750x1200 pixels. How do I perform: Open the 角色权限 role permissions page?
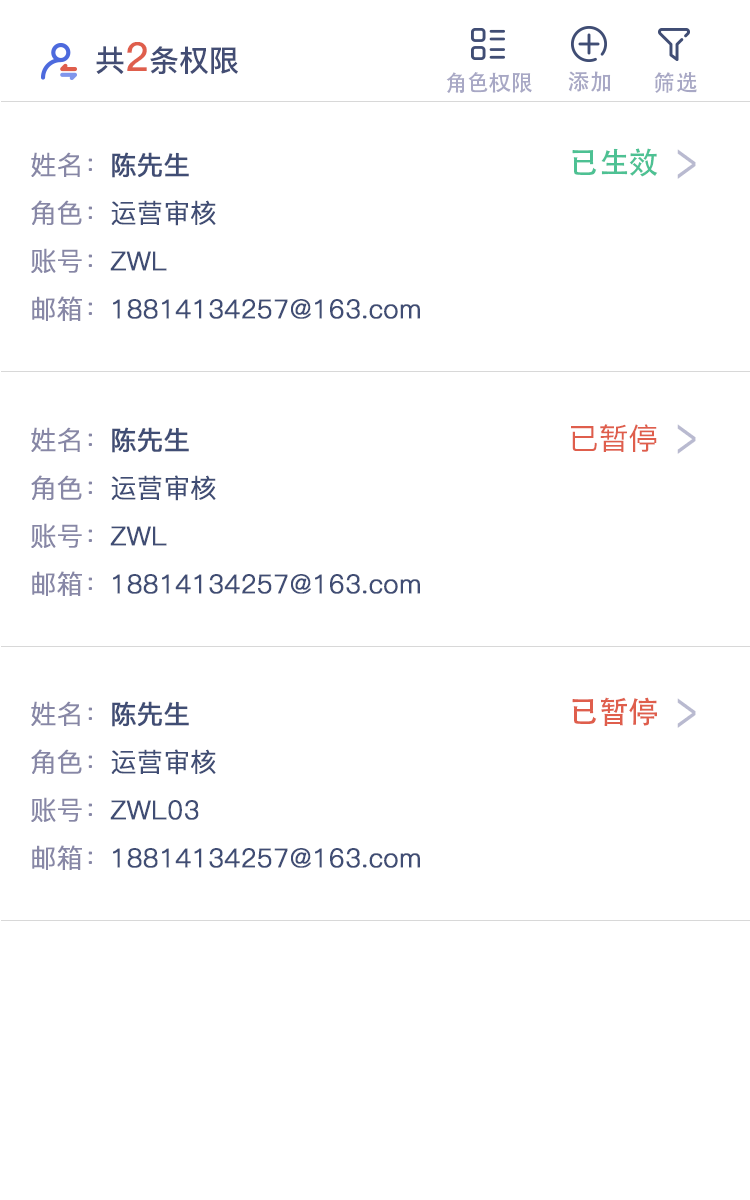(489, 60)
